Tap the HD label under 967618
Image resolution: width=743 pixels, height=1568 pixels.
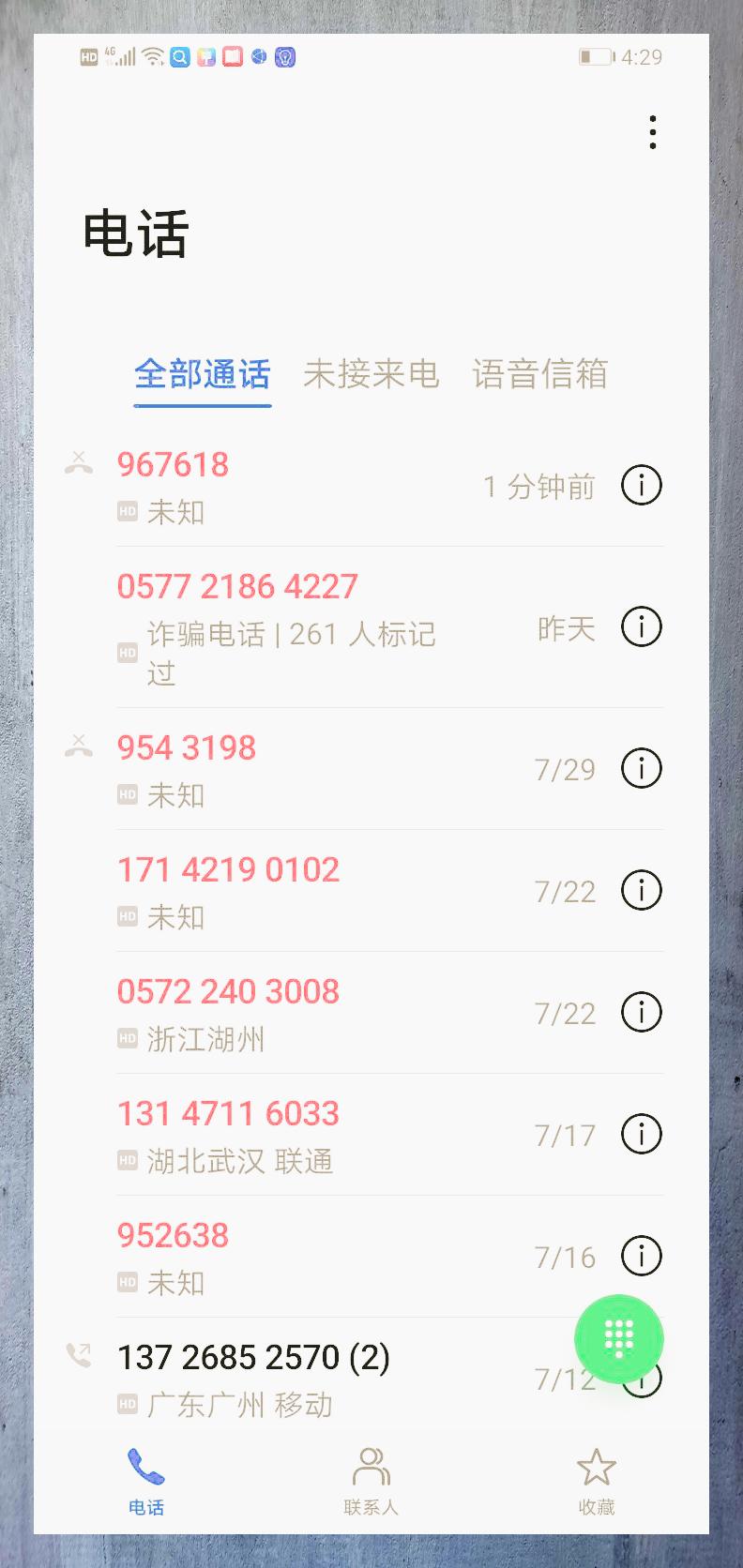tap(128, 512)
